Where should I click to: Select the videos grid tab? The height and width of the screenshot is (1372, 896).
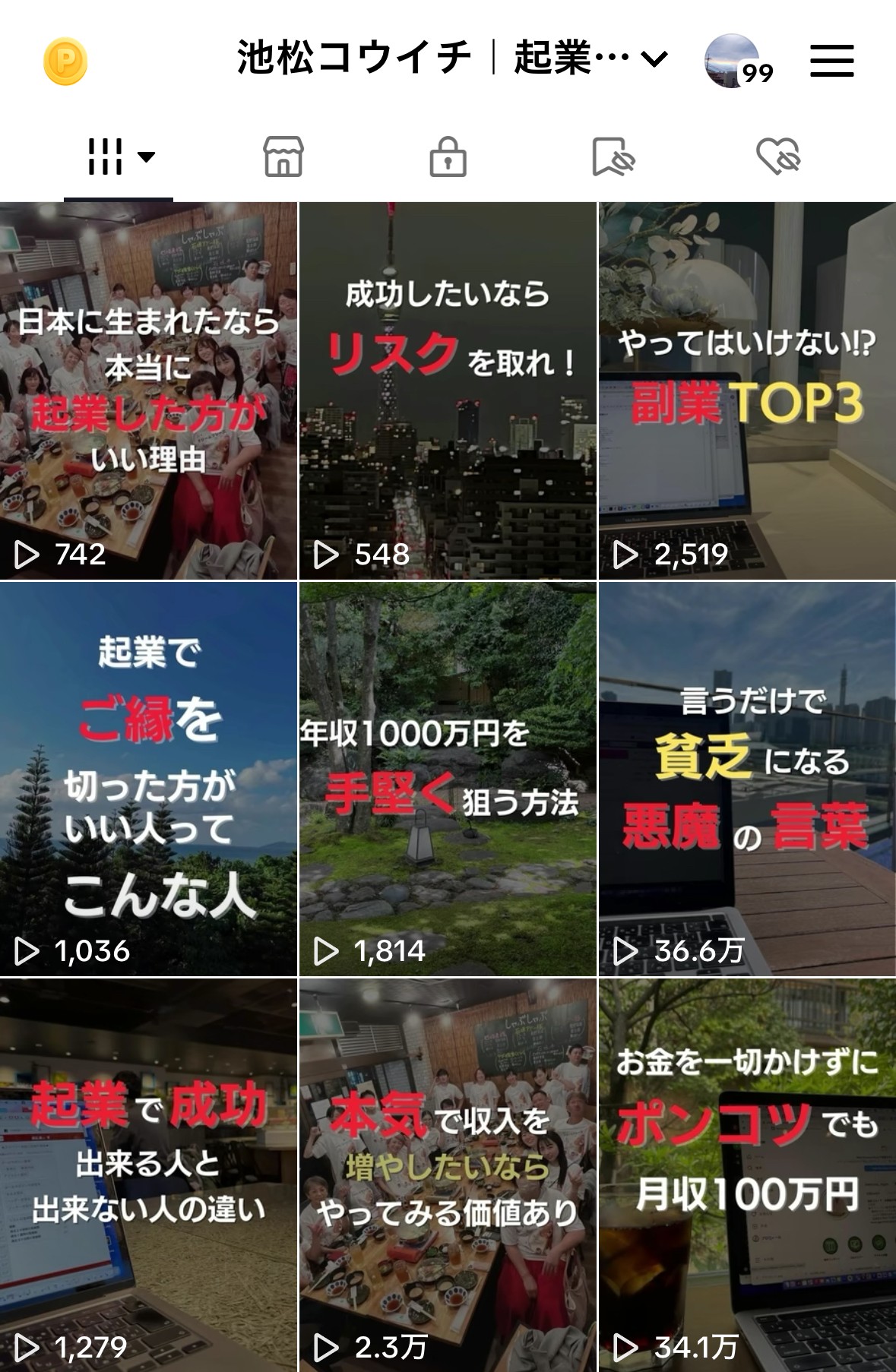click(x=119, y=158)
